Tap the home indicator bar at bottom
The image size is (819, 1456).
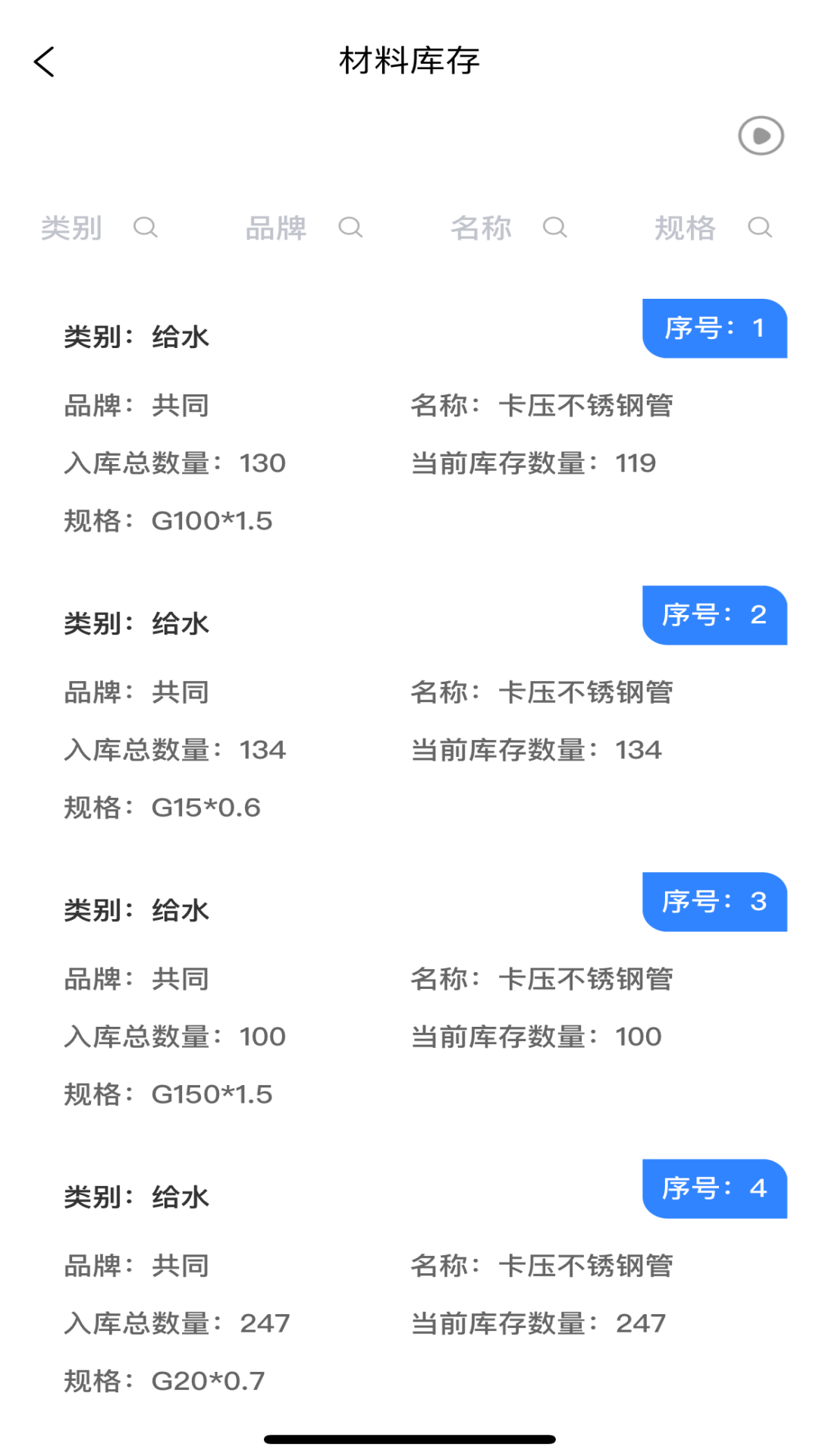point(409,1439)
